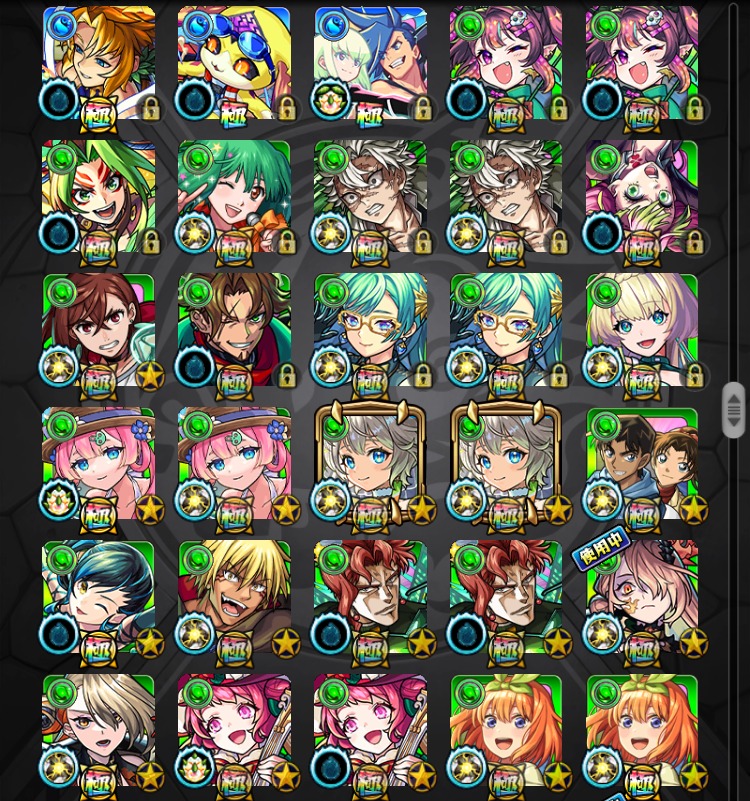Choose the green-haired character with red face paint
This screenshot has width=750, height=801.
coord(98,197)
